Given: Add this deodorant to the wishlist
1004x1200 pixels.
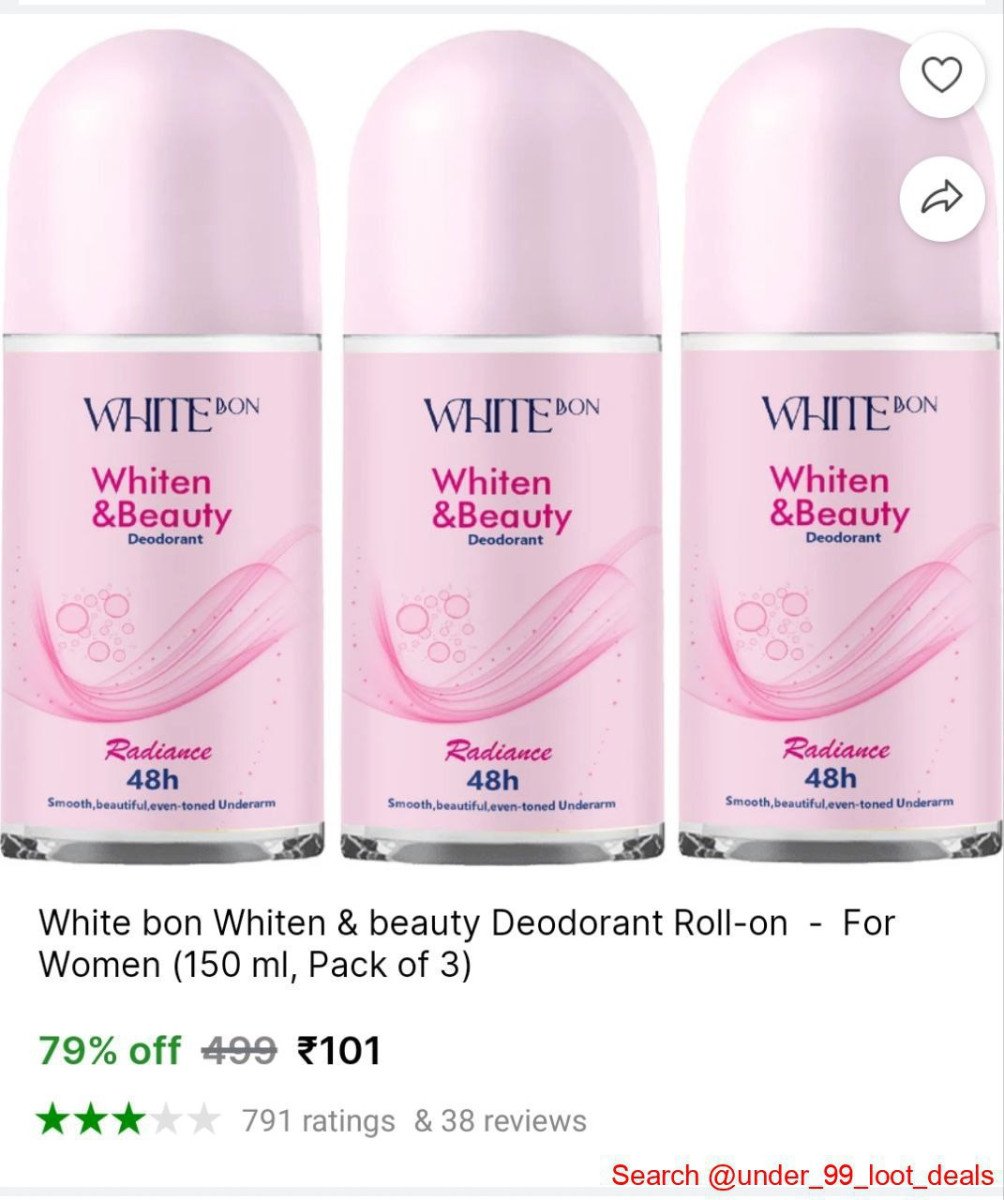Looking at the screenshot, I should pyautogui.click(x=941, y=76).
